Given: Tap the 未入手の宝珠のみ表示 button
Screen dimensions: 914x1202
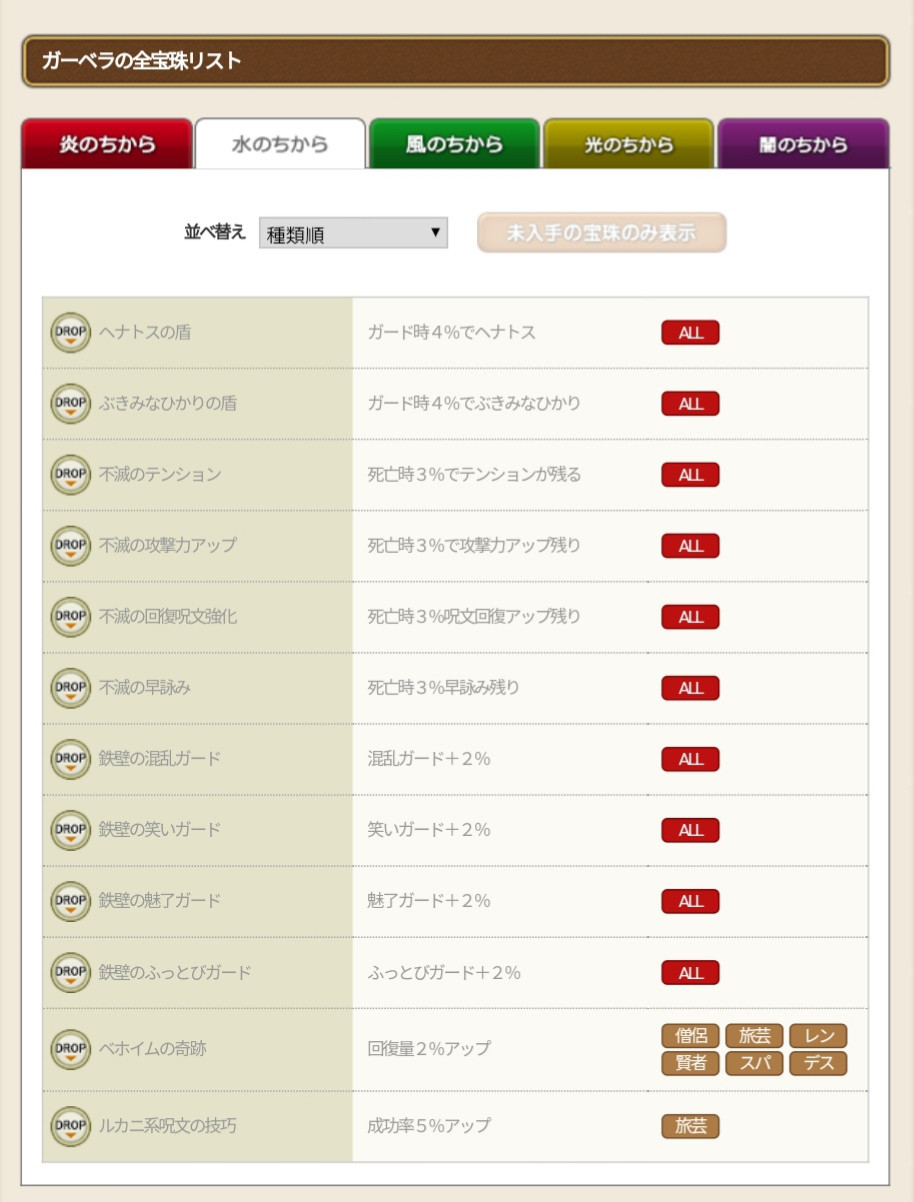Looking at the screenshot, I should point(601,233).
